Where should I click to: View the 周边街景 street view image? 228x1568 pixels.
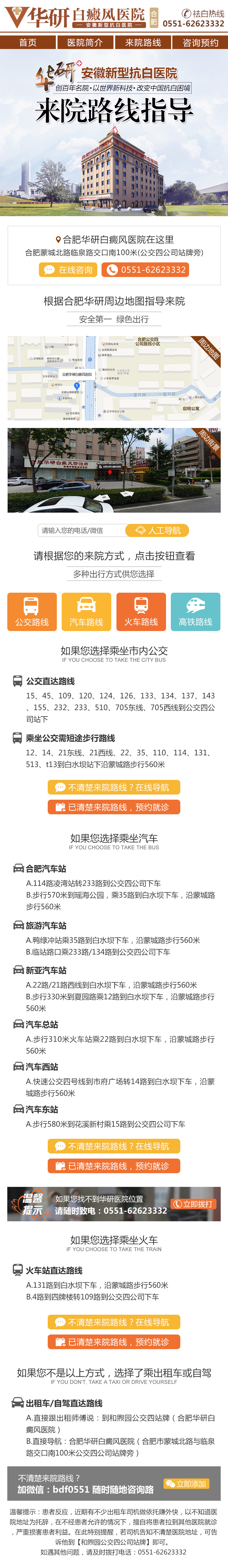(x=114, y=470)
